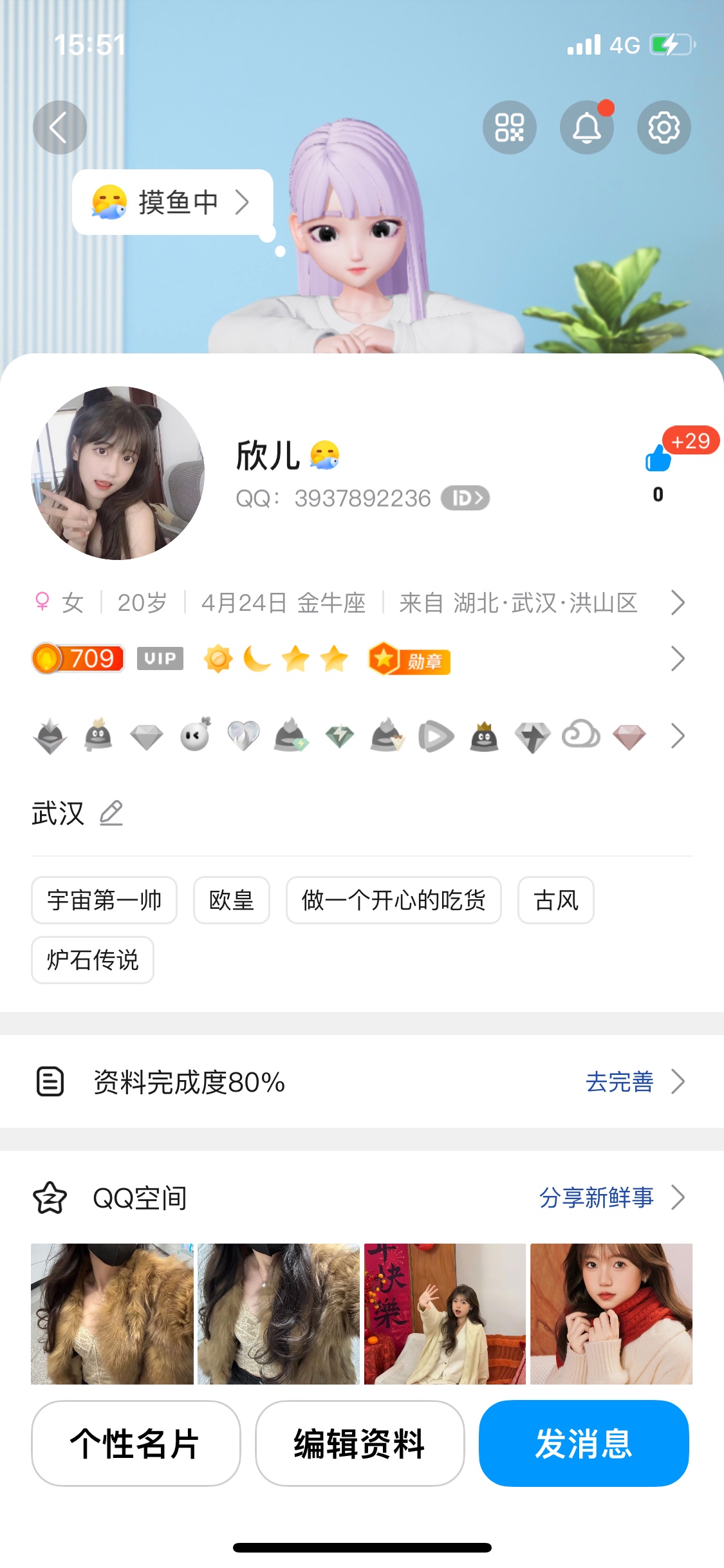This screenshot has width=724, height=1568.
Task: Select the 宇宙第一帅 tag
Action: click(x=104, y=900)
